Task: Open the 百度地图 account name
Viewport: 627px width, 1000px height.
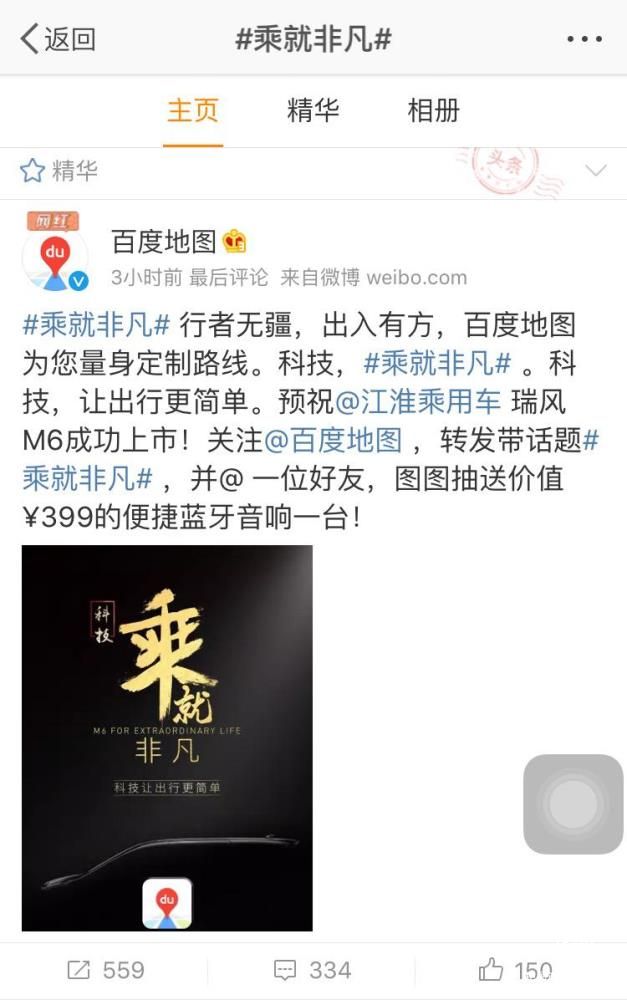Action: click(x=164, y=241)
